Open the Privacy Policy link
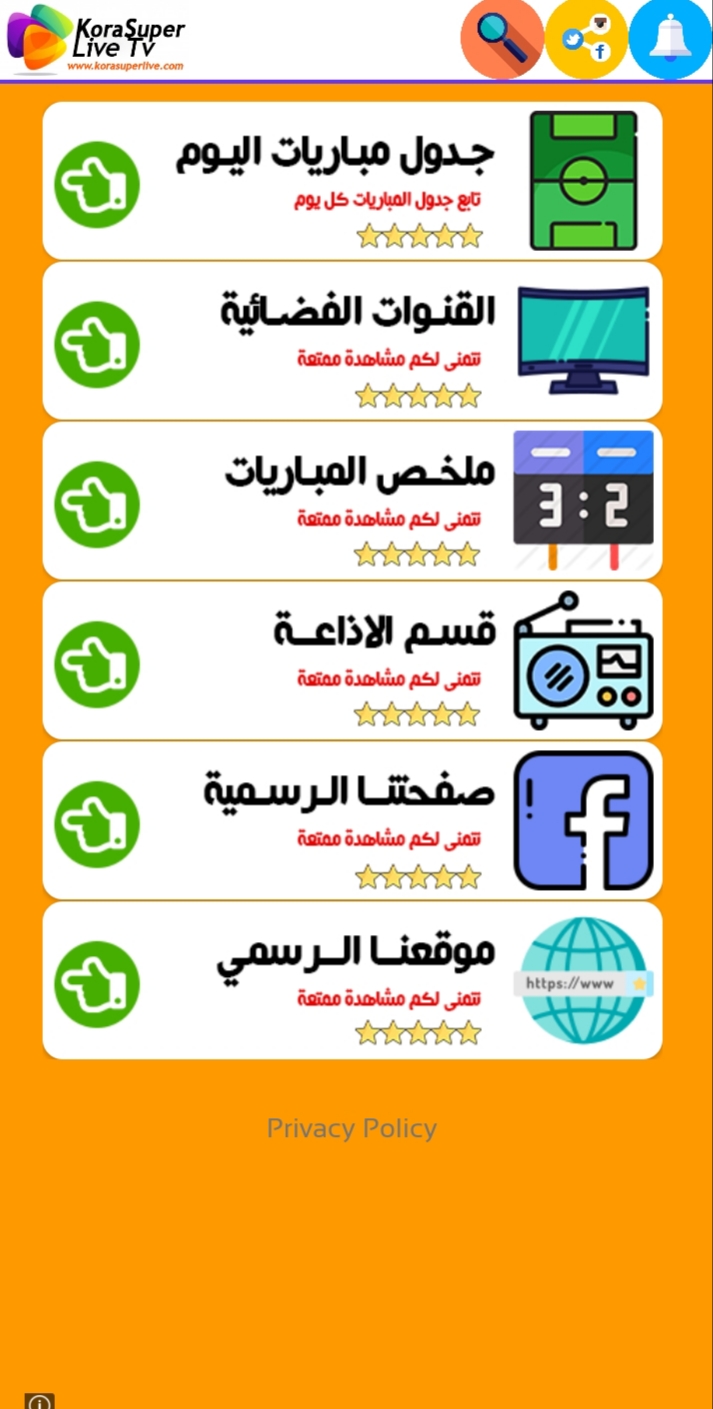Viewport: 713px width, 1409px height. 352,1128
